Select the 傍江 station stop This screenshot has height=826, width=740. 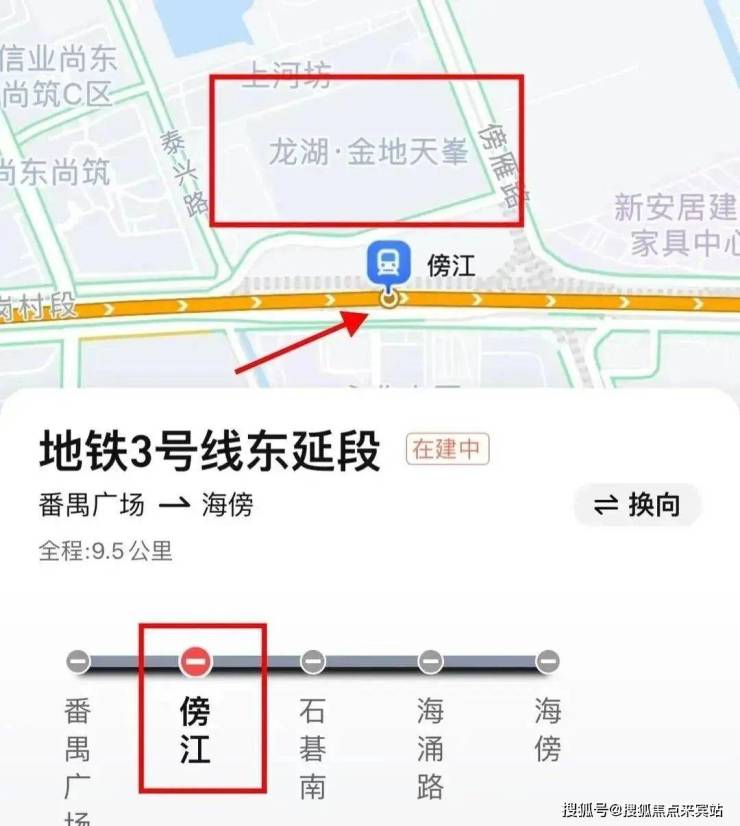pos(196,661)
